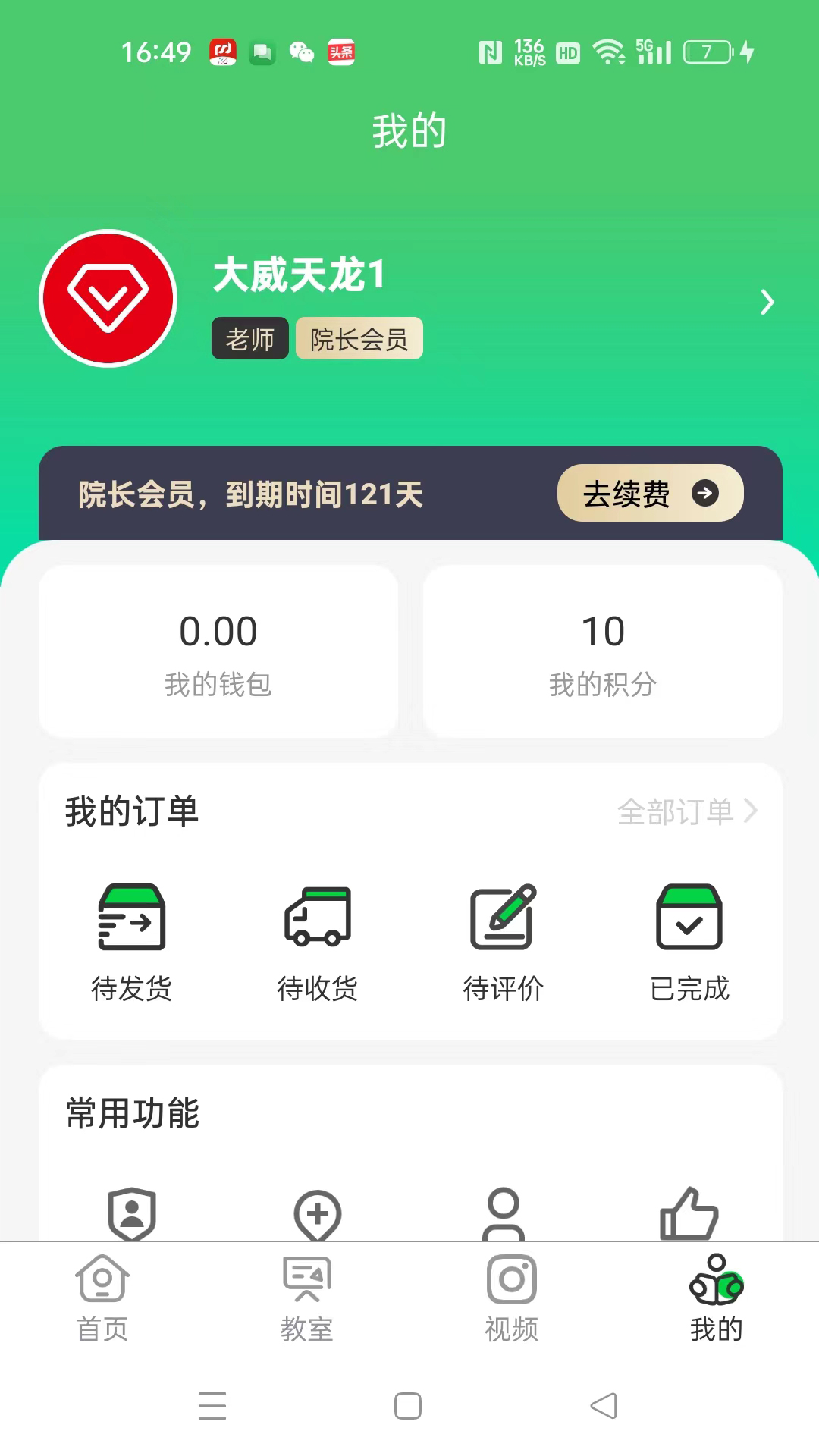
Task: Tap the red diamond avatar of 大威天龙1
Action: pyautogui.click(x=108, y=298)
